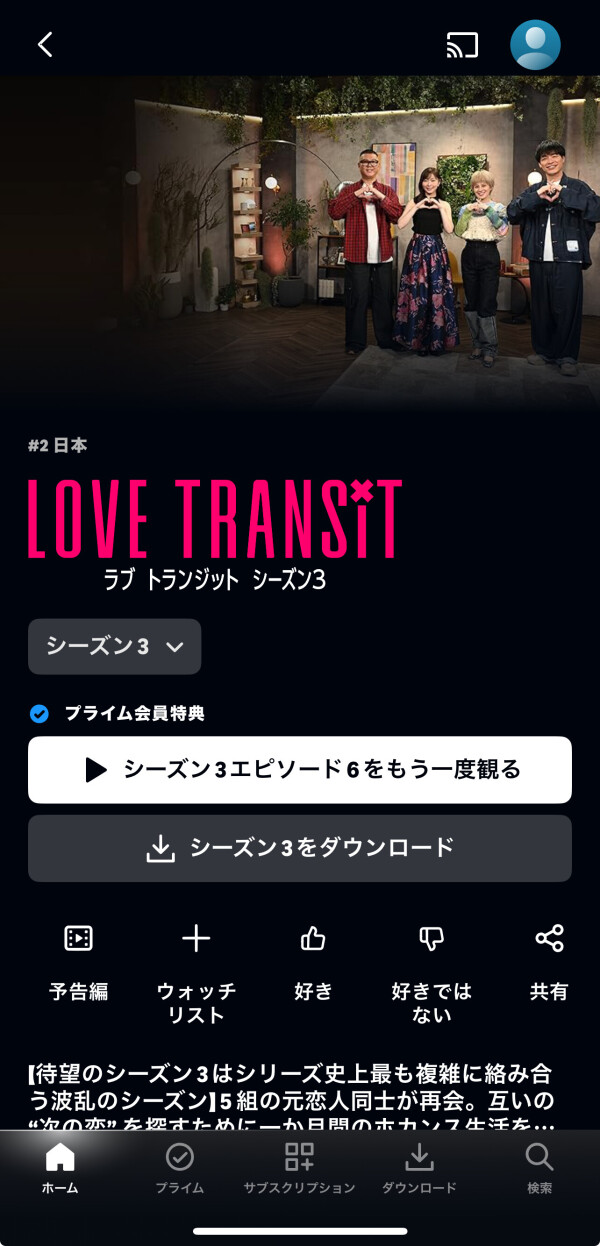Expand the シーズン3 season dropdown
The height and width of the screenshot is (1246, 600).
click(115, 646)
